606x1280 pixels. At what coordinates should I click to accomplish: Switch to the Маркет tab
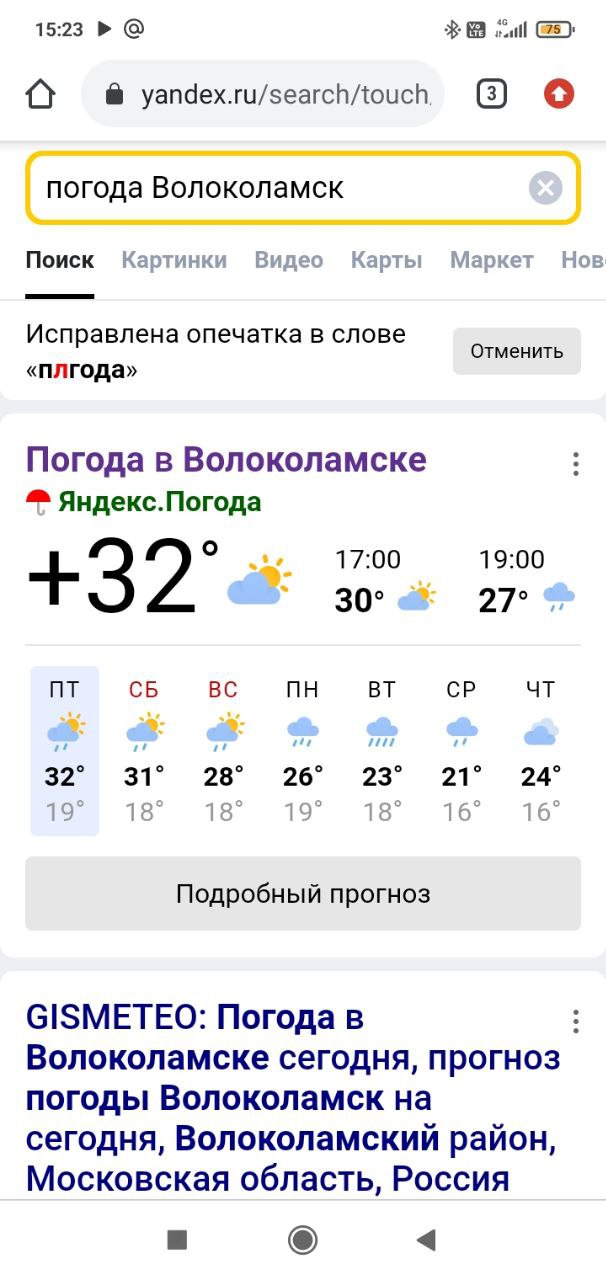(491, 260)
